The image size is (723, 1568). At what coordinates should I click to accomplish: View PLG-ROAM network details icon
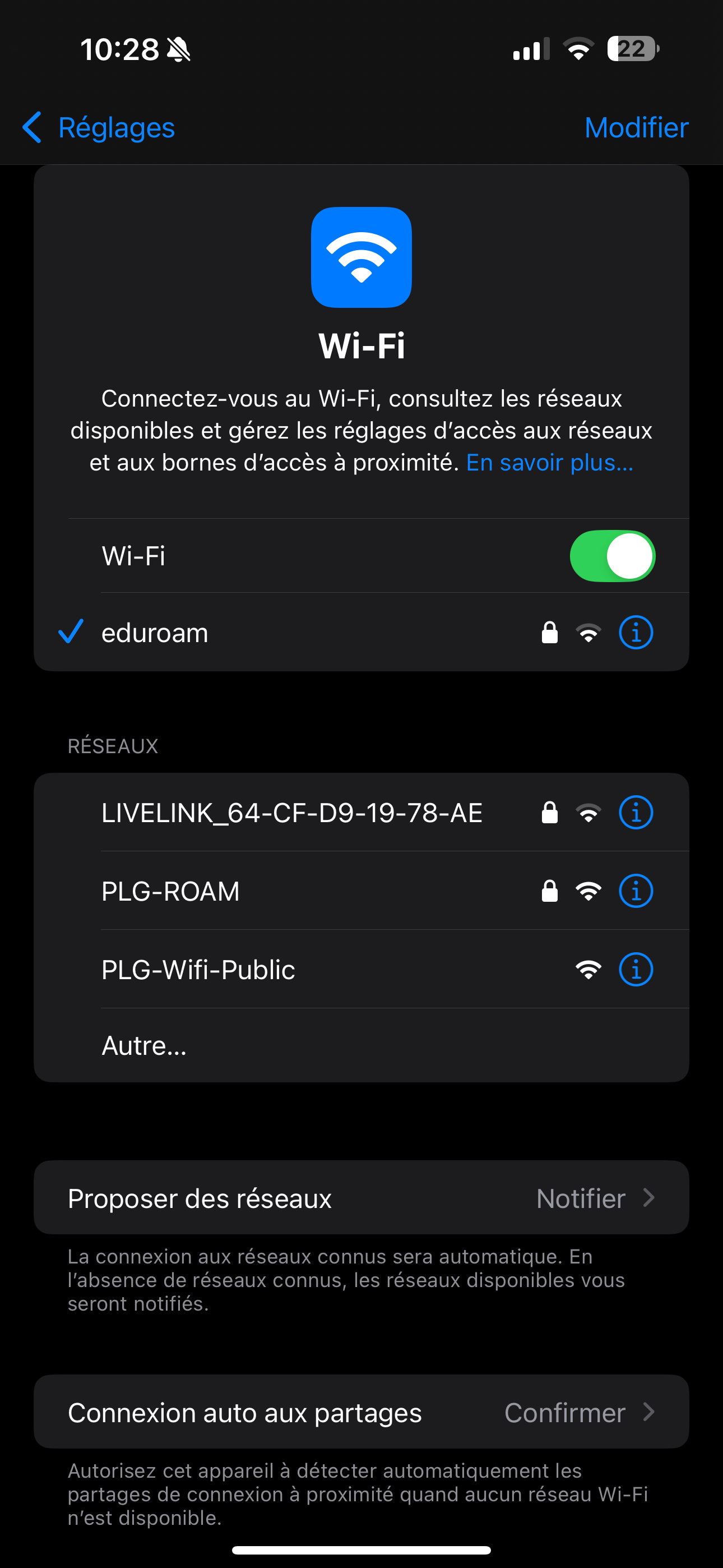click(636, 891)
